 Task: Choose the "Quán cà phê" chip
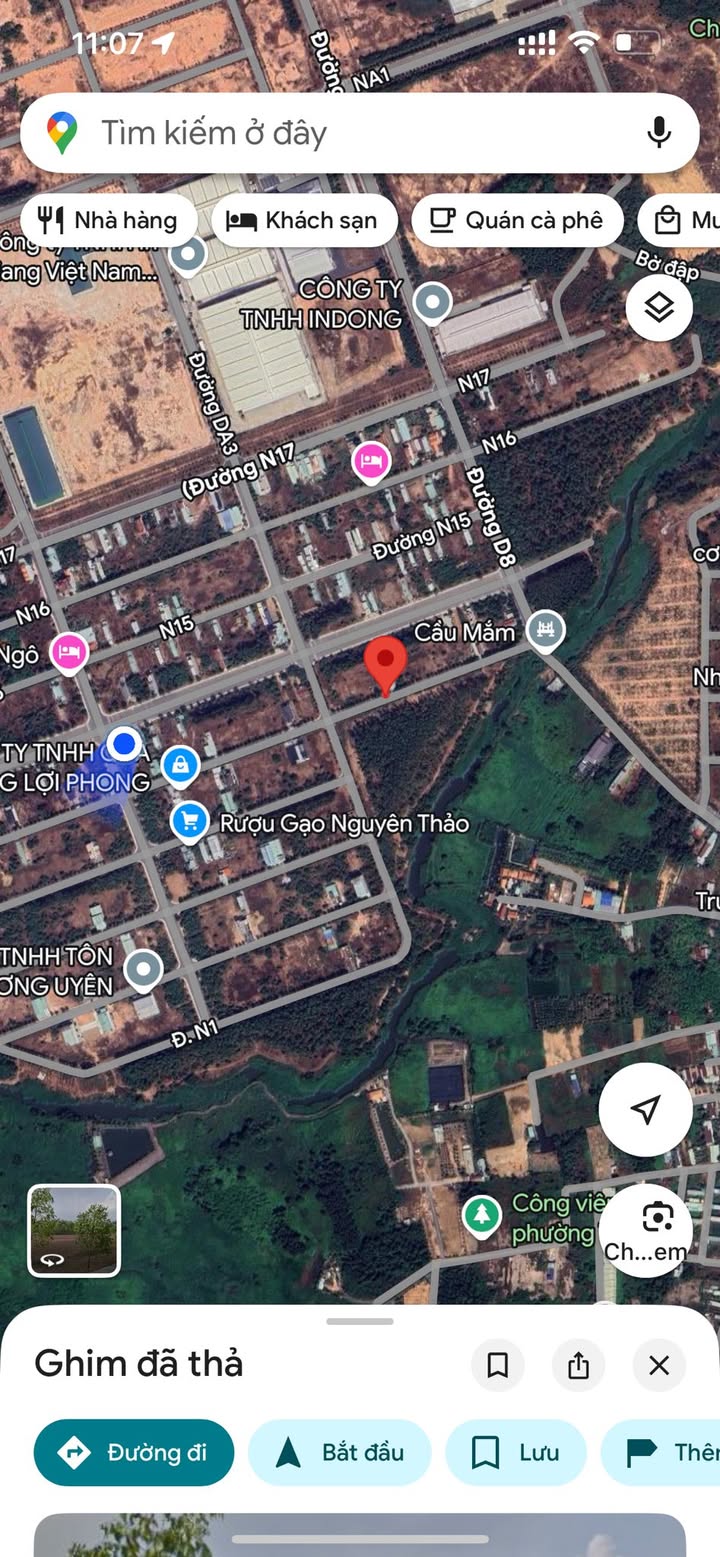click(x=517, y=221)
